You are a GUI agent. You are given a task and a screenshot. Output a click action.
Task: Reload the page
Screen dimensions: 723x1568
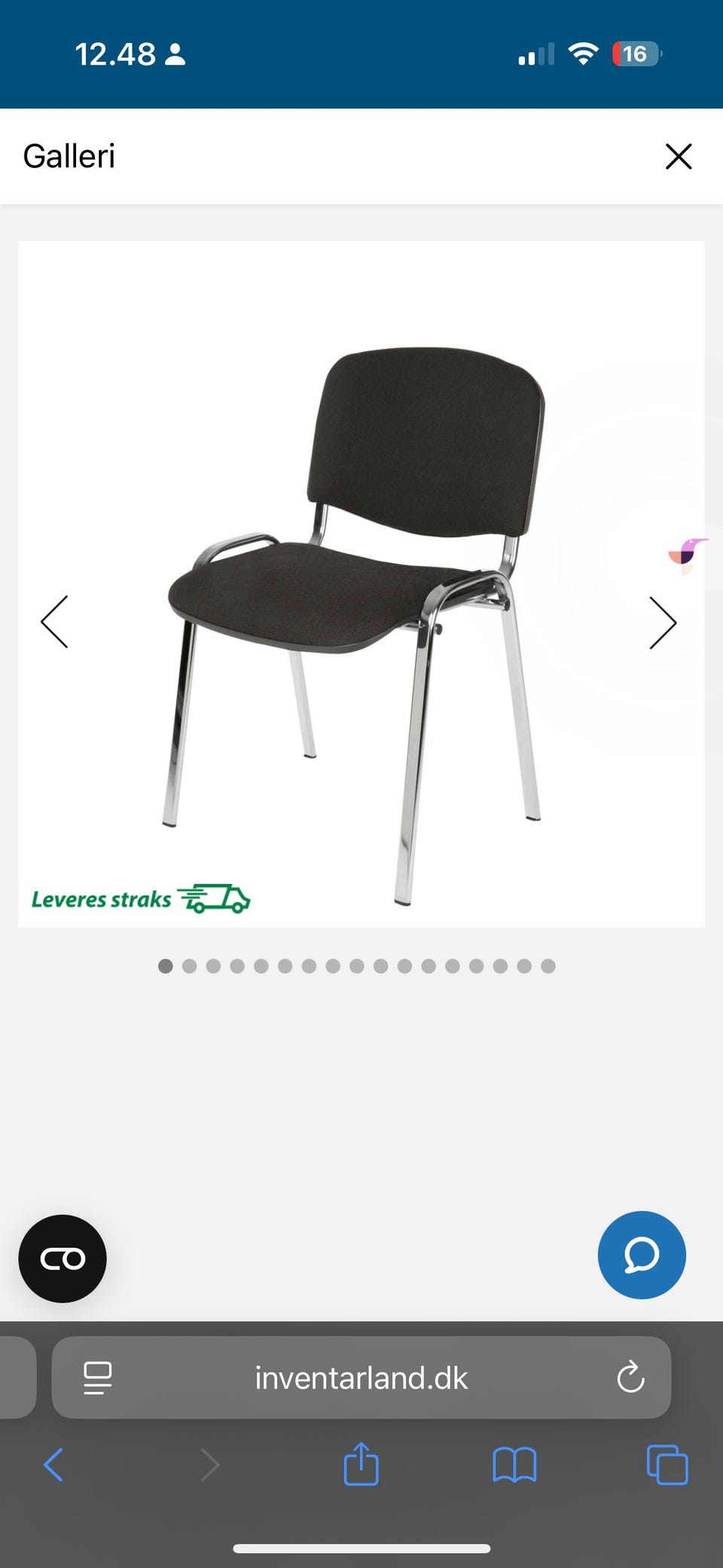[630, 1378]
